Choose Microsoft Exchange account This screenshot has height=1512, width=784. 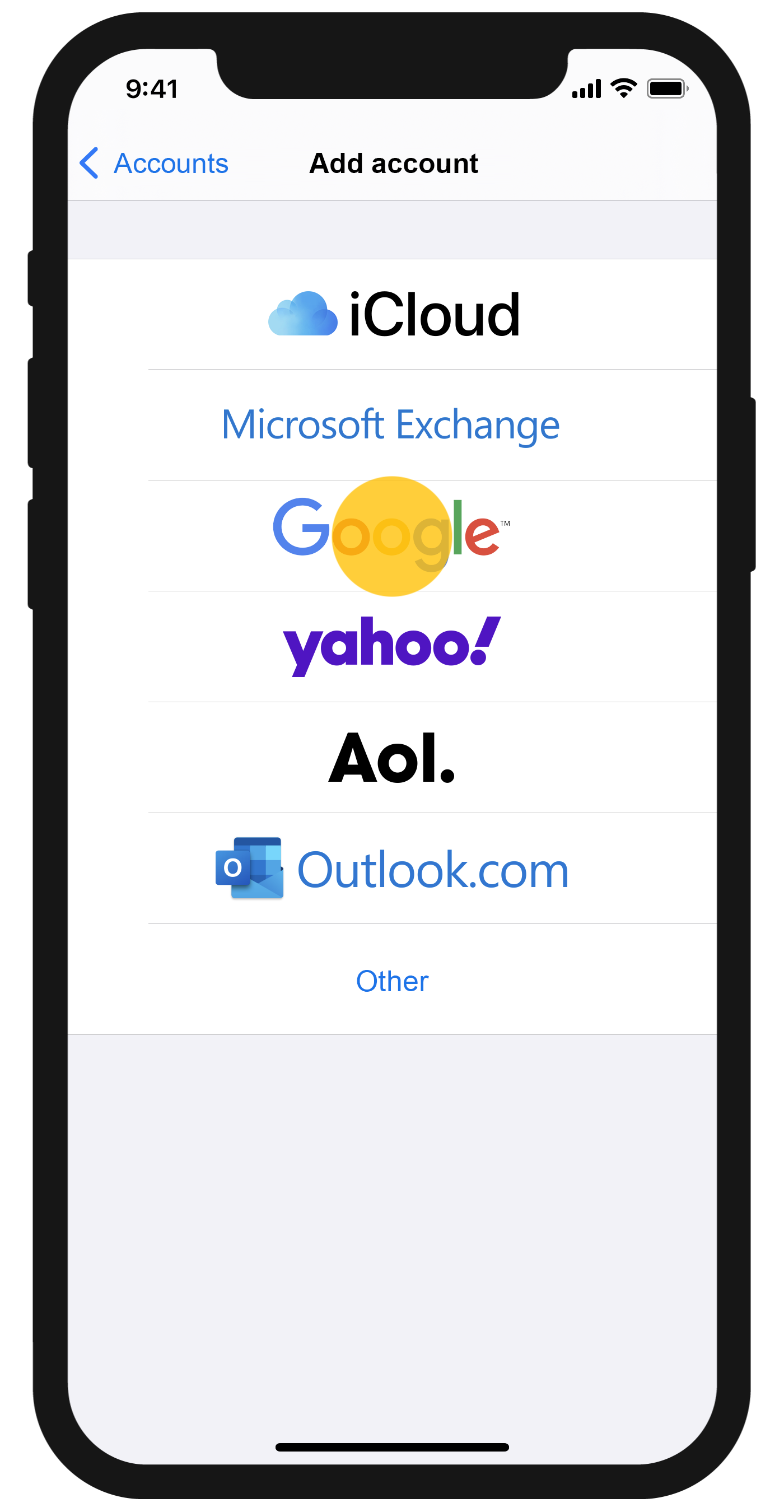(x=391, y=425)
